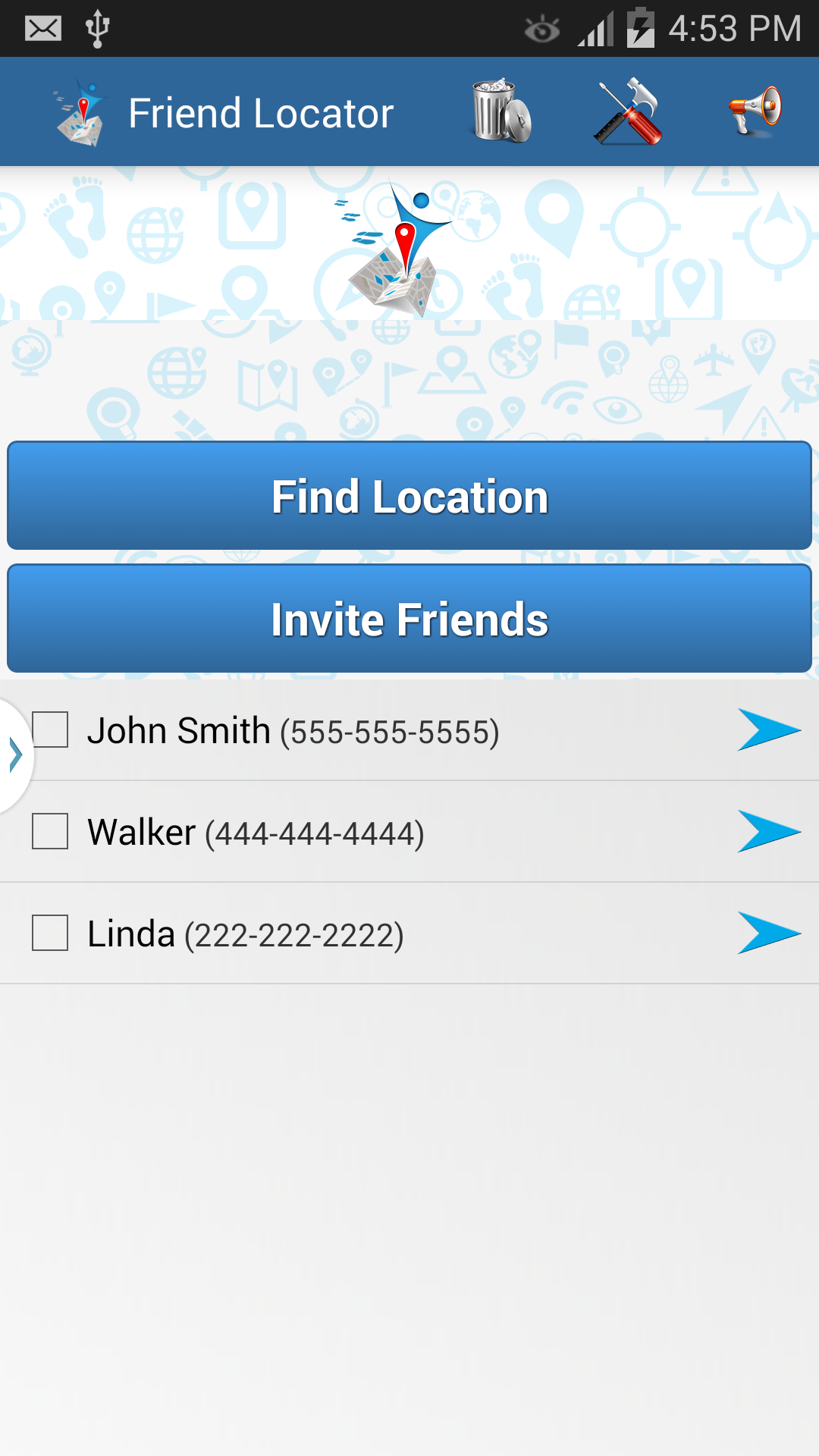Tap the trash can delete icon
819x1456 pixels.
click(500, 111)
